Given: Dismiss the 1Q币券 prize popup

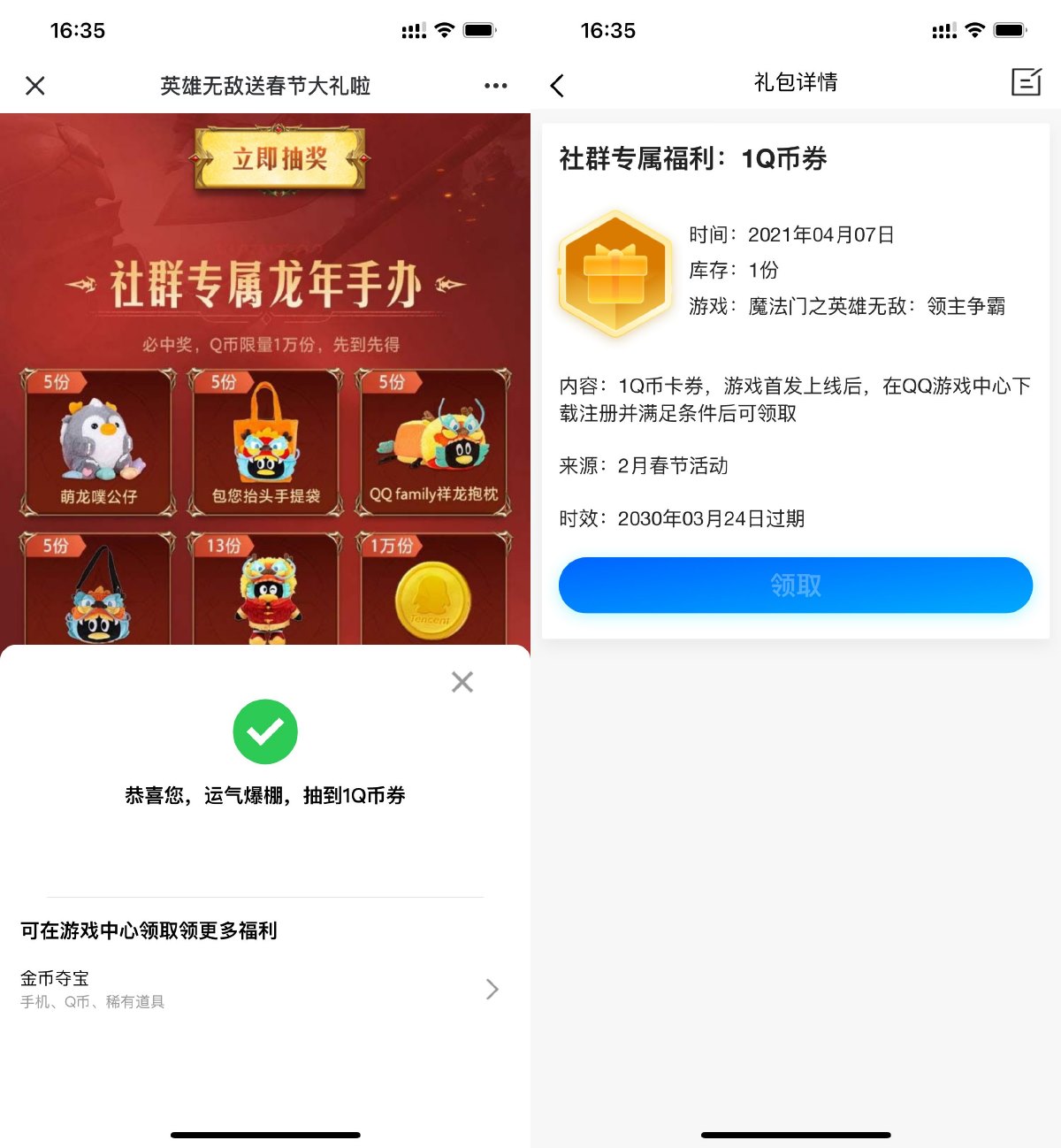Looking at the screenshot, I should click(462, 682).
